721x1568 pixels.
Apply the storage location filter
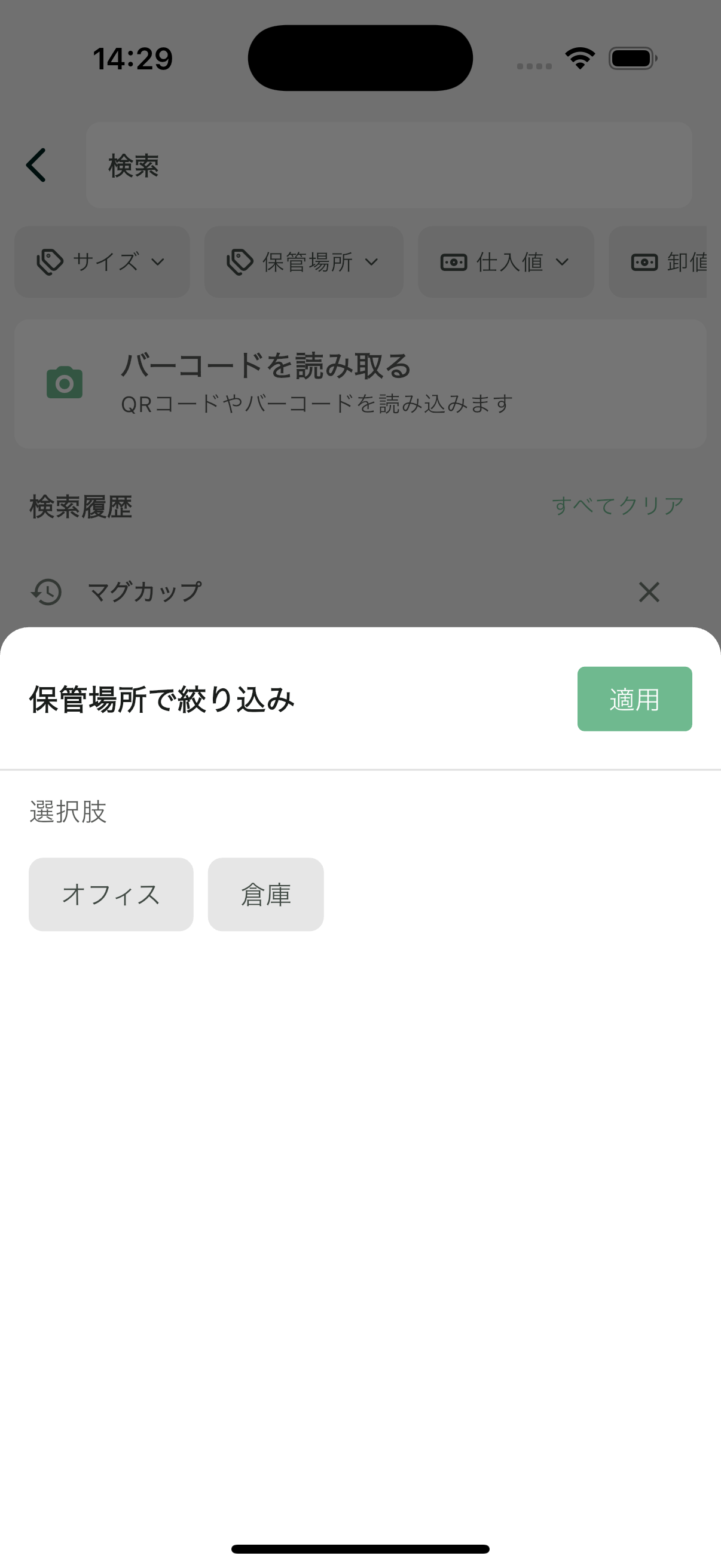634,698
